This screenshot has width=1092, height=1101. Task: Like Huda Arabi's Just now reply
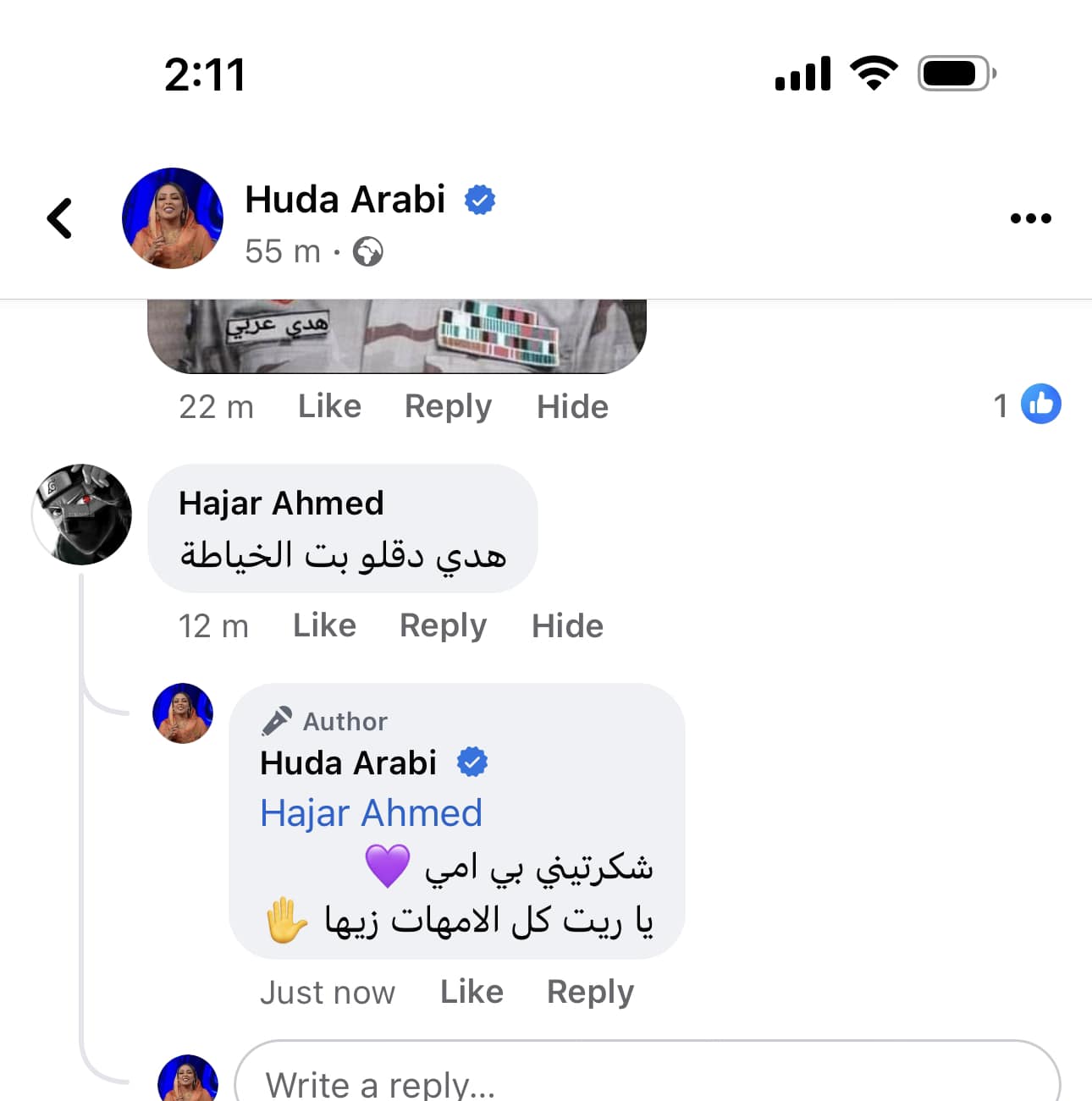[x=472, y=991]
